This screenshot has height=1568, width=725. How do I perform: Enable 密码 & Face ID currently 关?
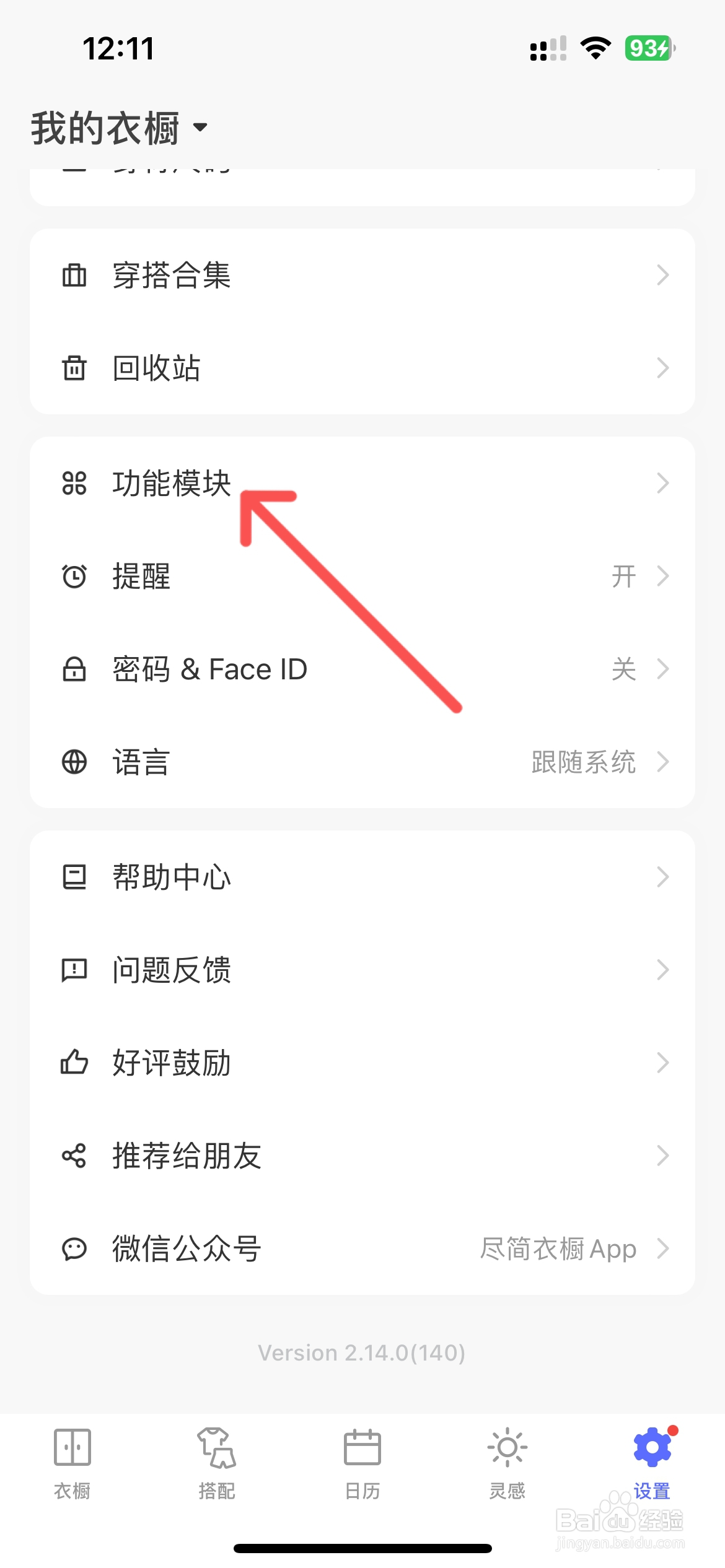(625, 669)
